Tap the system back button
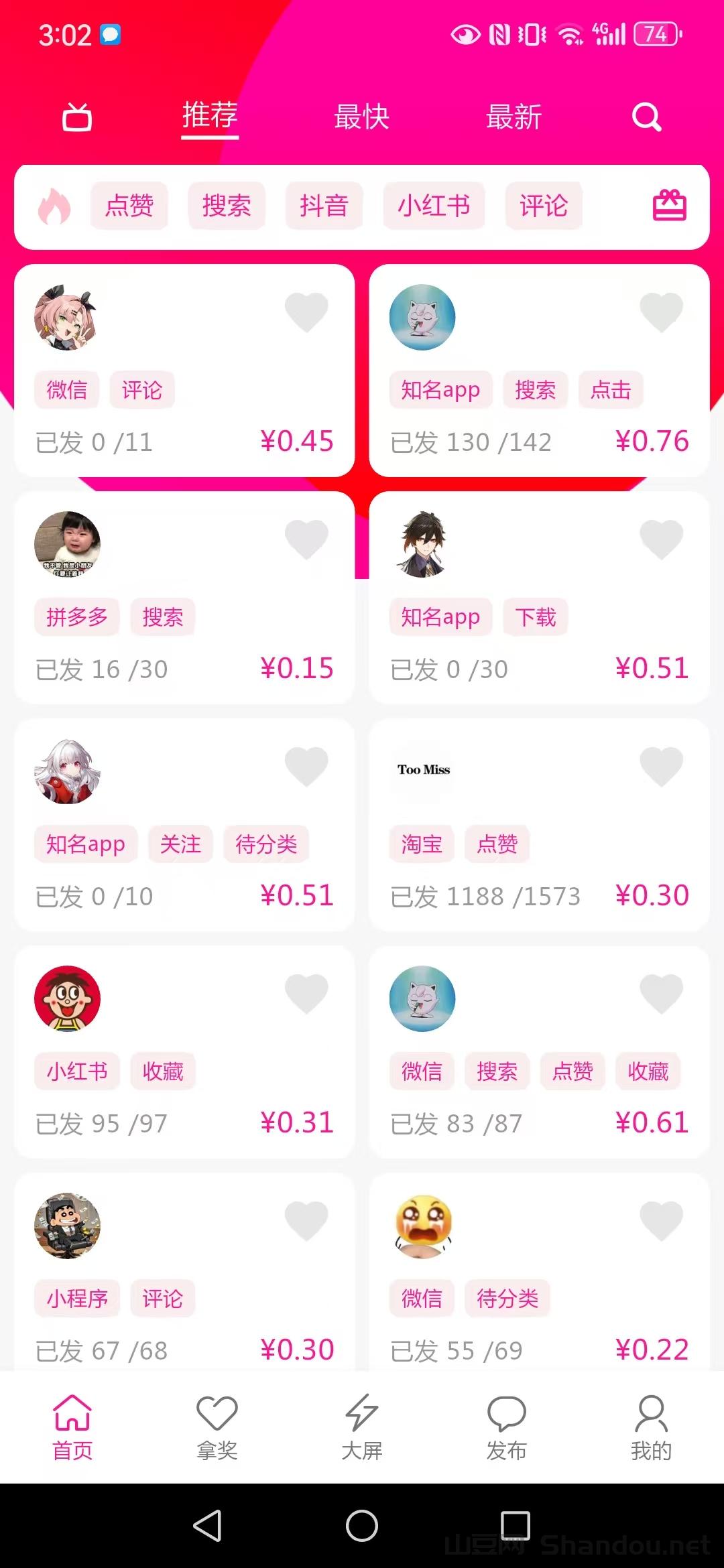 coord(207,1526)
